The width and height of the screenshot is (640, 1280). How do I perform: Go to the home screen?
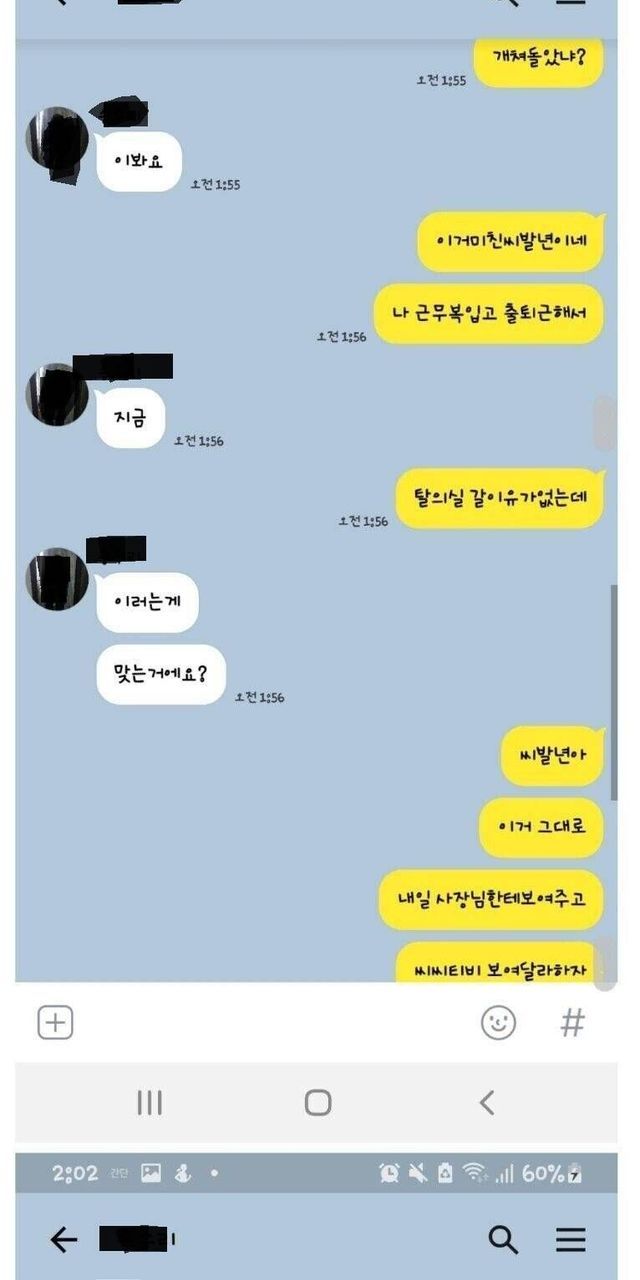(x=318, y=1103)
